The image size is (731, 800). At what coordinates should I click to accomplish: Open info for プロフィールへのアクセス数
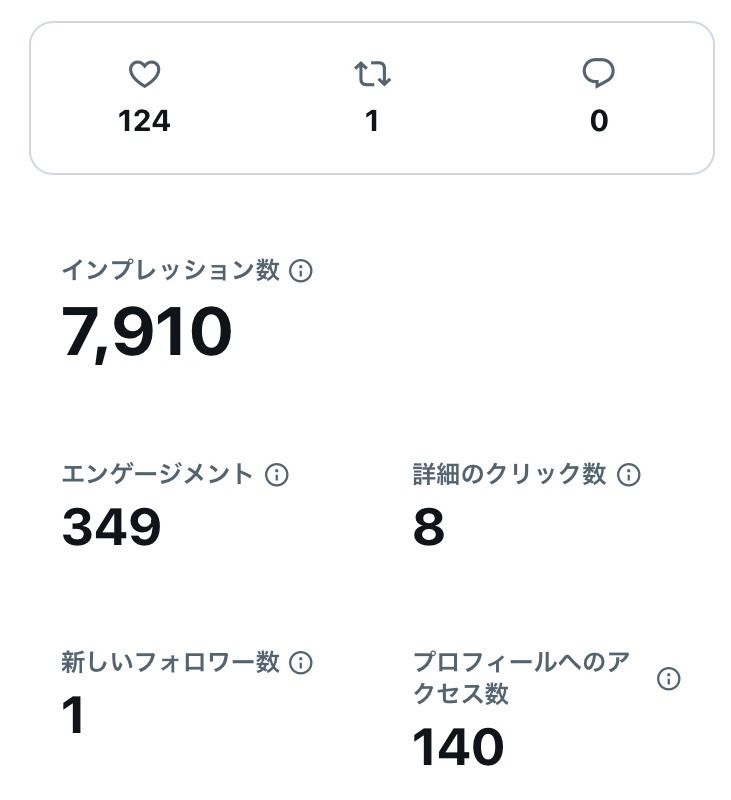[668, 679]
